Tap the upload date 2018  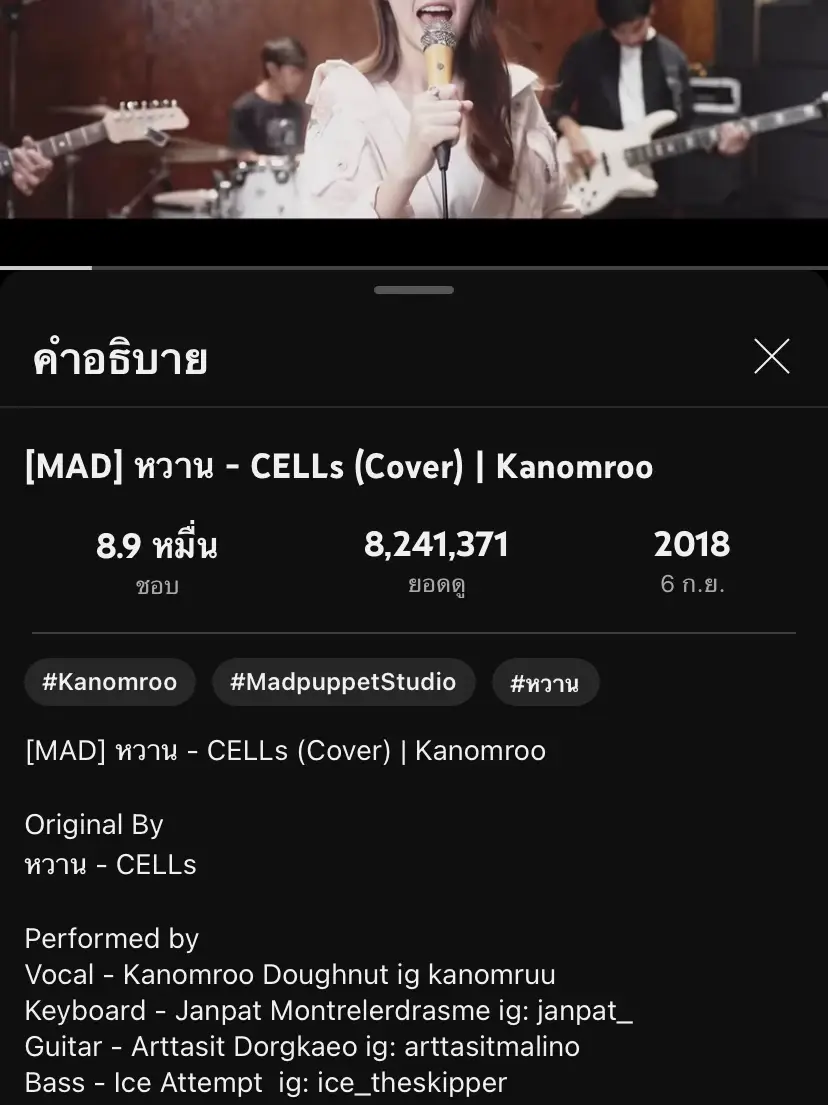tap(692, 546)
